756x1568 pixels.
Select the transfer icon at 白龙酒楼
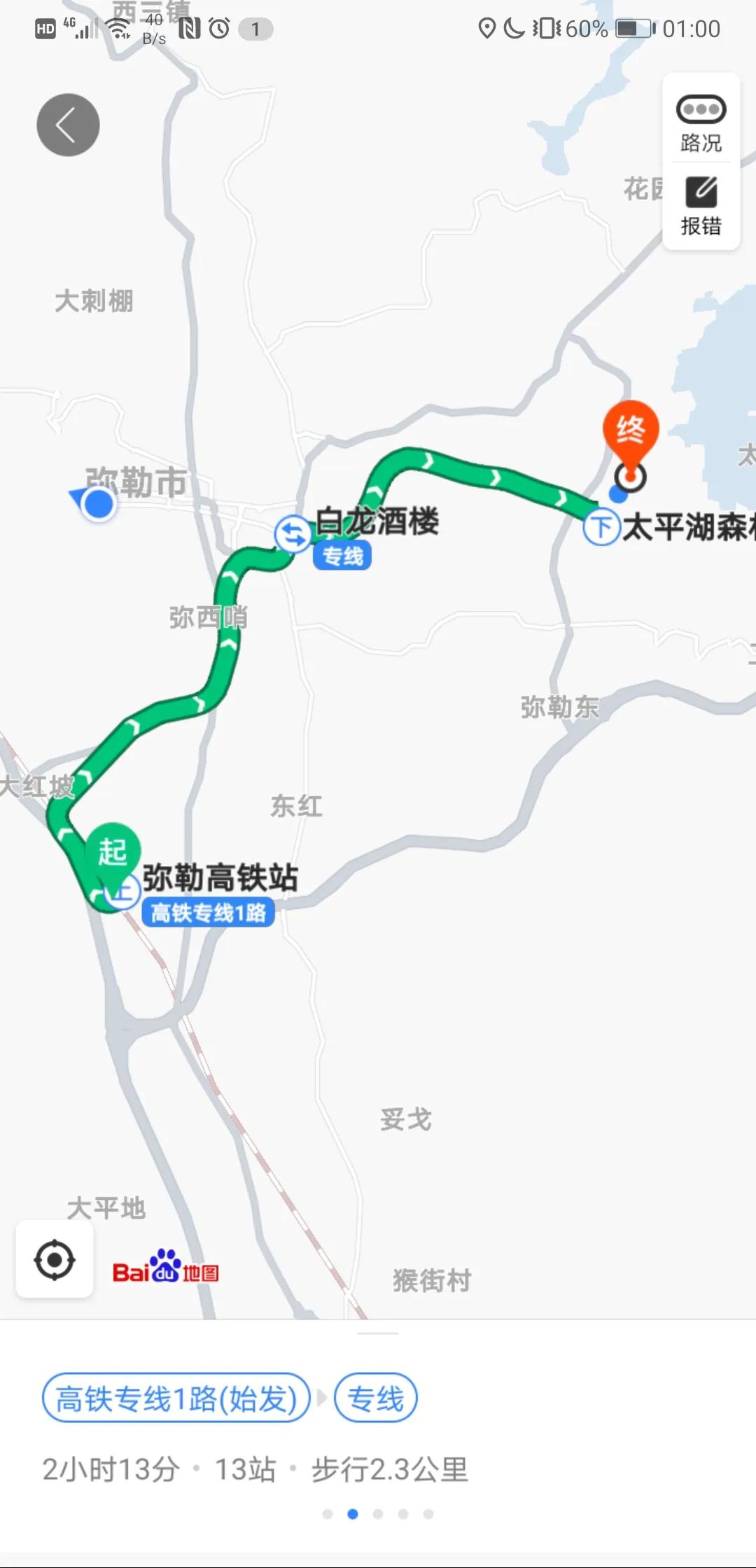tap(293, 535)
